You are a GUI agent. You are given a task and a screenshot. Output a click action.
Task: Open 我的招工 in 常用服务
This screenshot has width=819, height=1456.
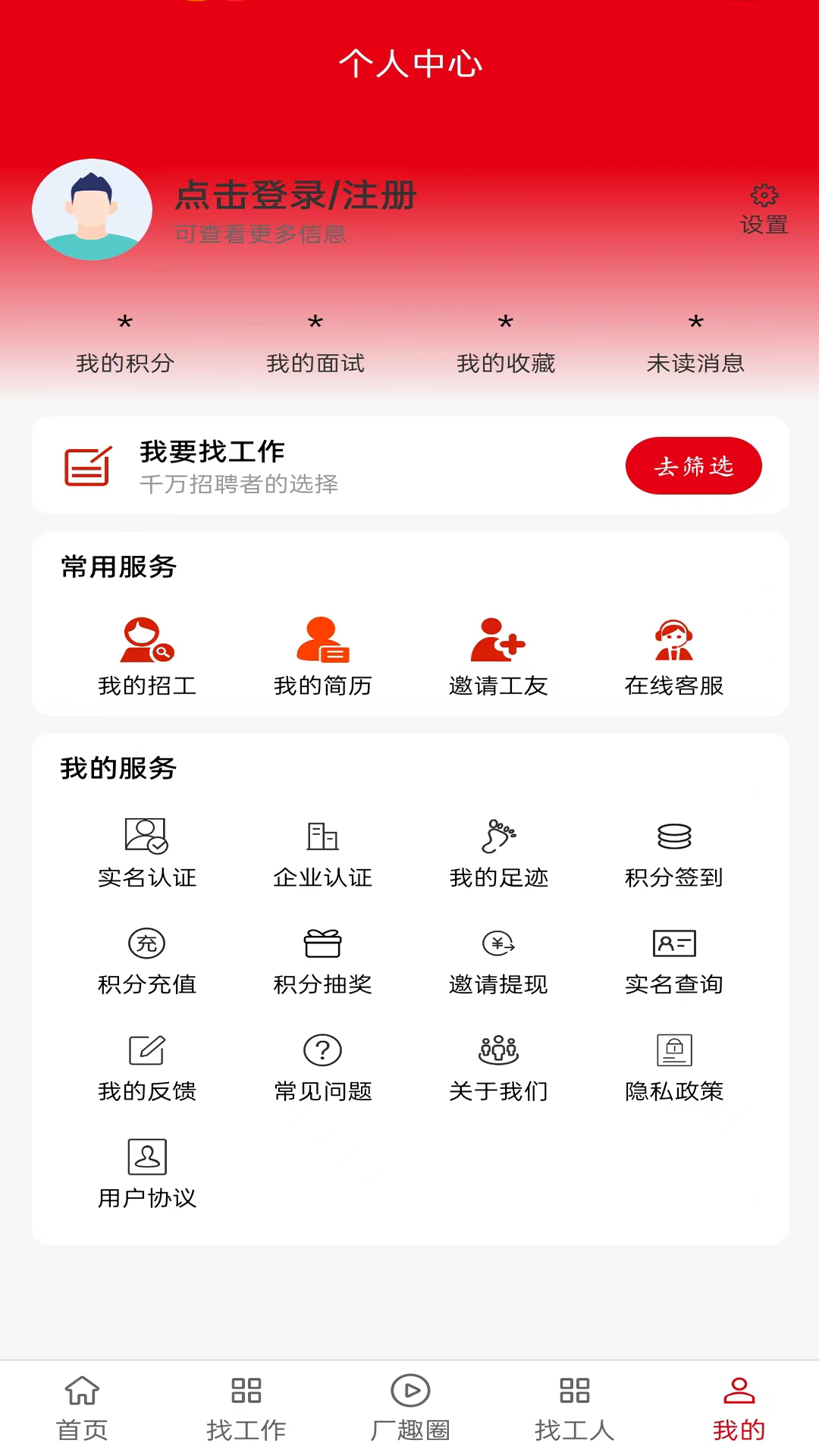(147, 657)
